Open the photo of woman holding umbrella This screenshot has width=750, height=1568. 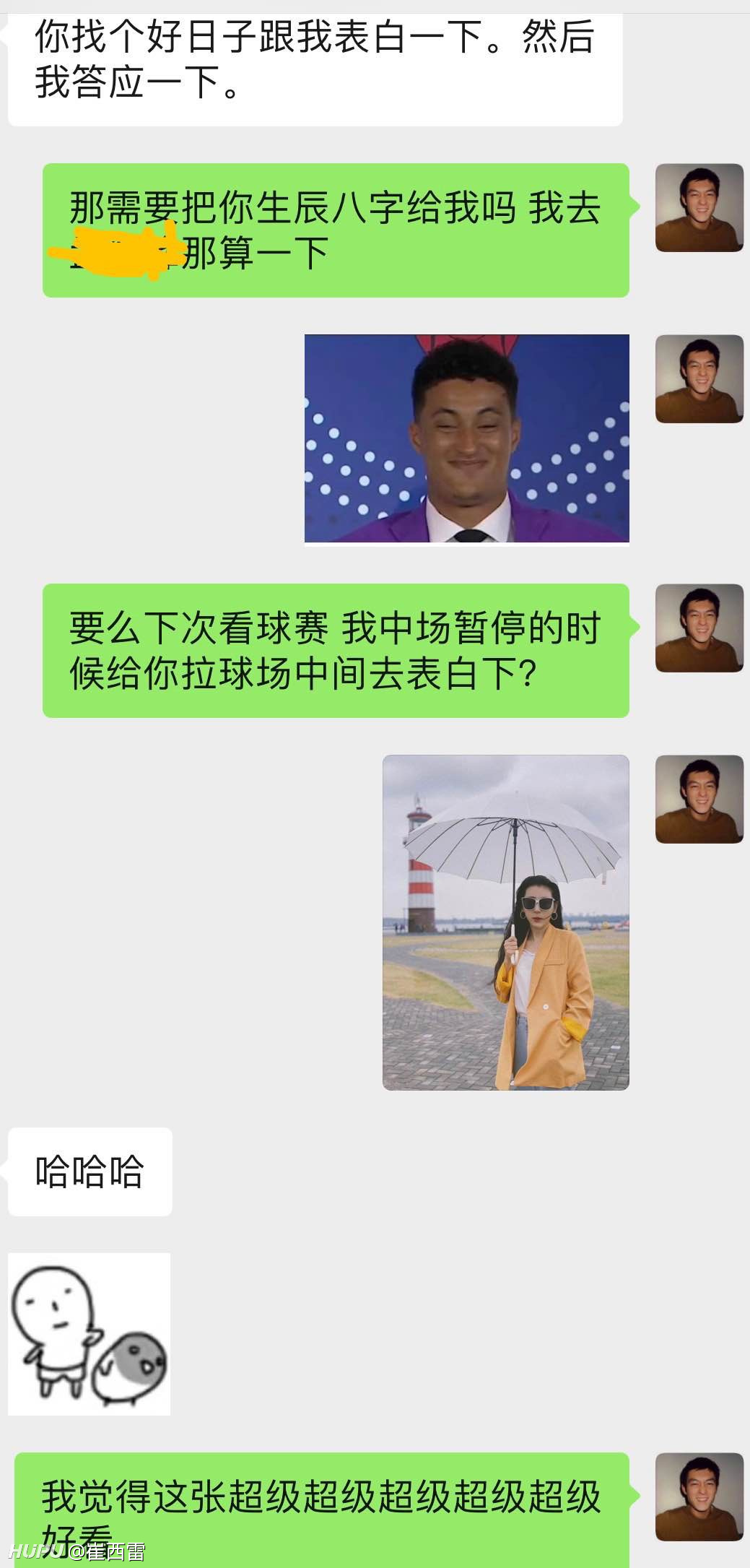coord(505,922)
